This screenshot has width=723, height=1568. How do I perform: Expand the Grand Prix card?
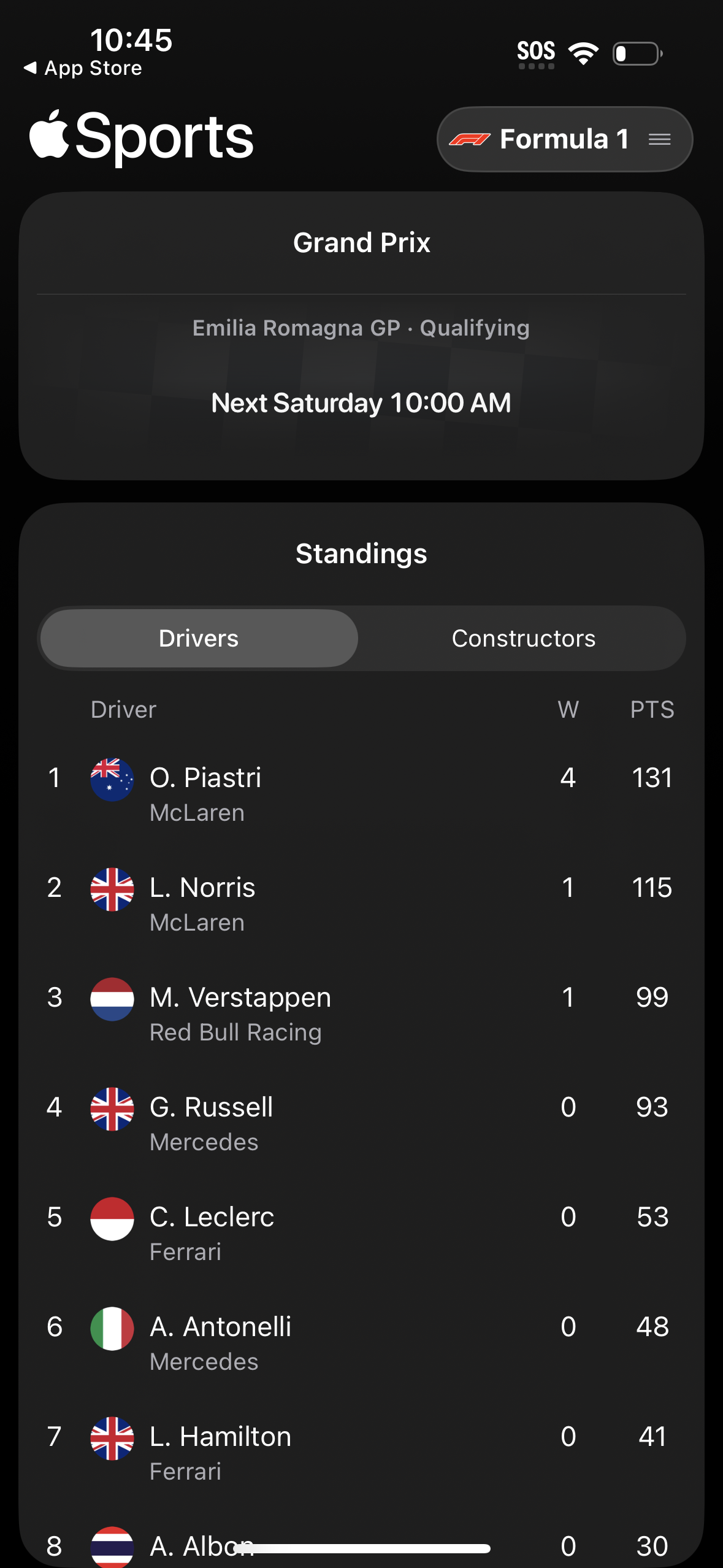point(361,242)
